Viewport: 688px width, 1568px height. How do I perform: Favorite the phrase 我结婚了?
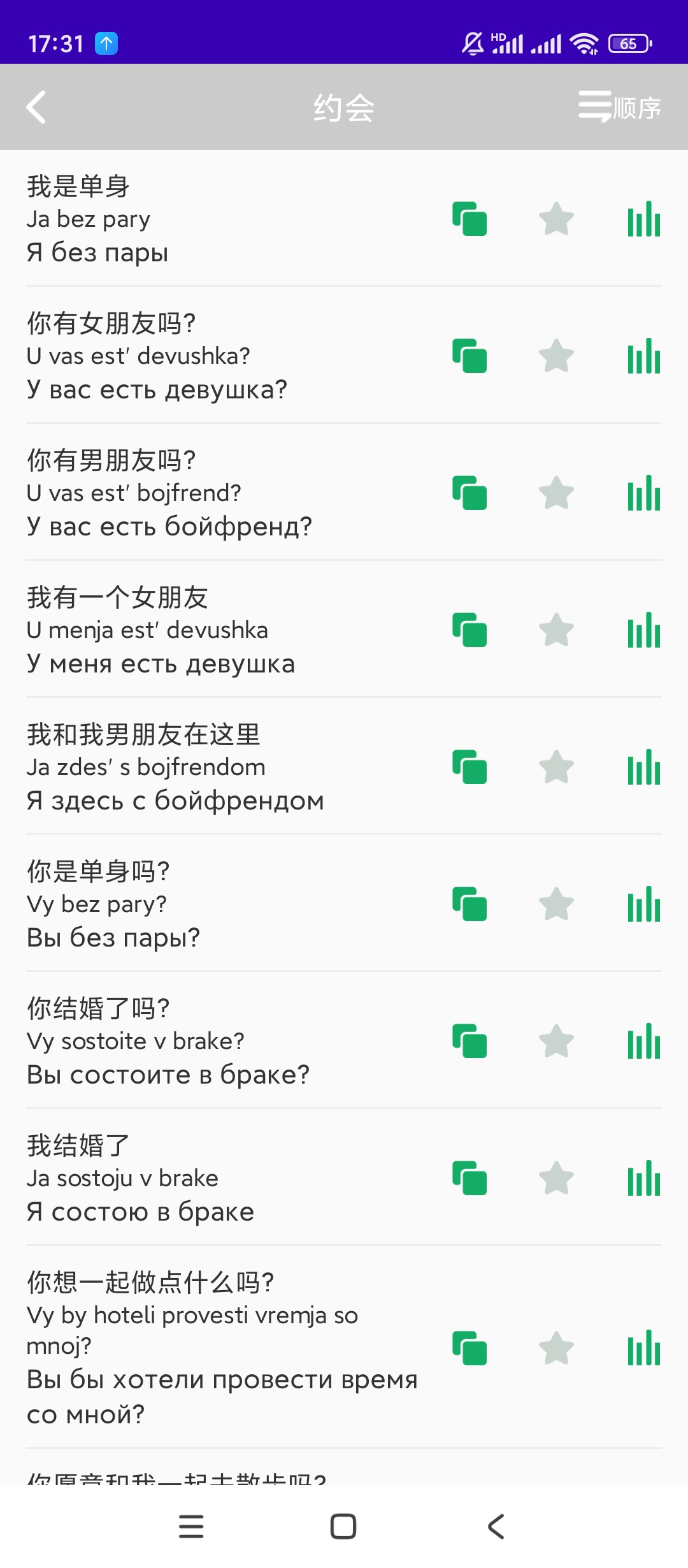click(x=556, y=1178)
